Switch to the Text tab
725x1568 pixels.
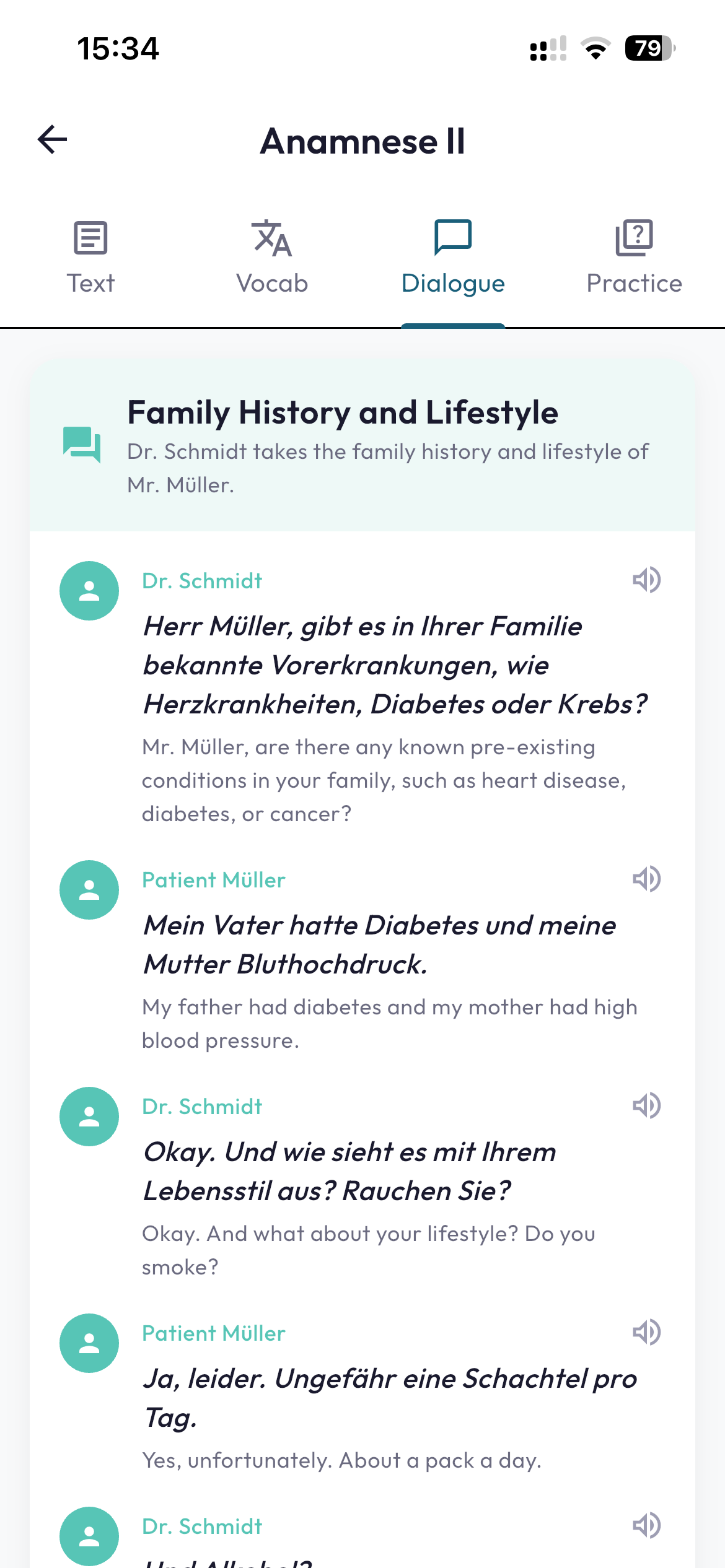(x=90, y=256)
